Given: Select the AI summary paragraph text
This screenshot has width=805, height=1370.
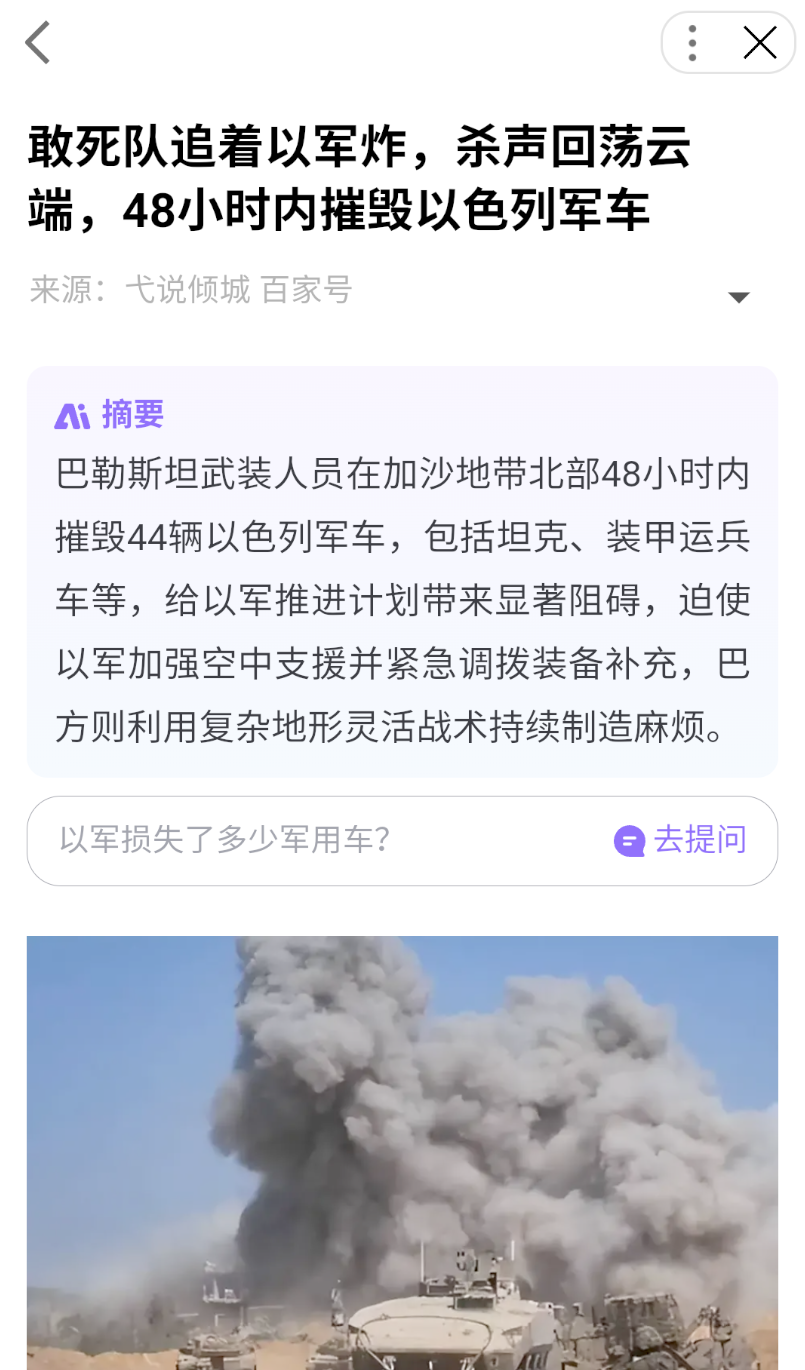Looking at the screenshot, I should 400,600.
